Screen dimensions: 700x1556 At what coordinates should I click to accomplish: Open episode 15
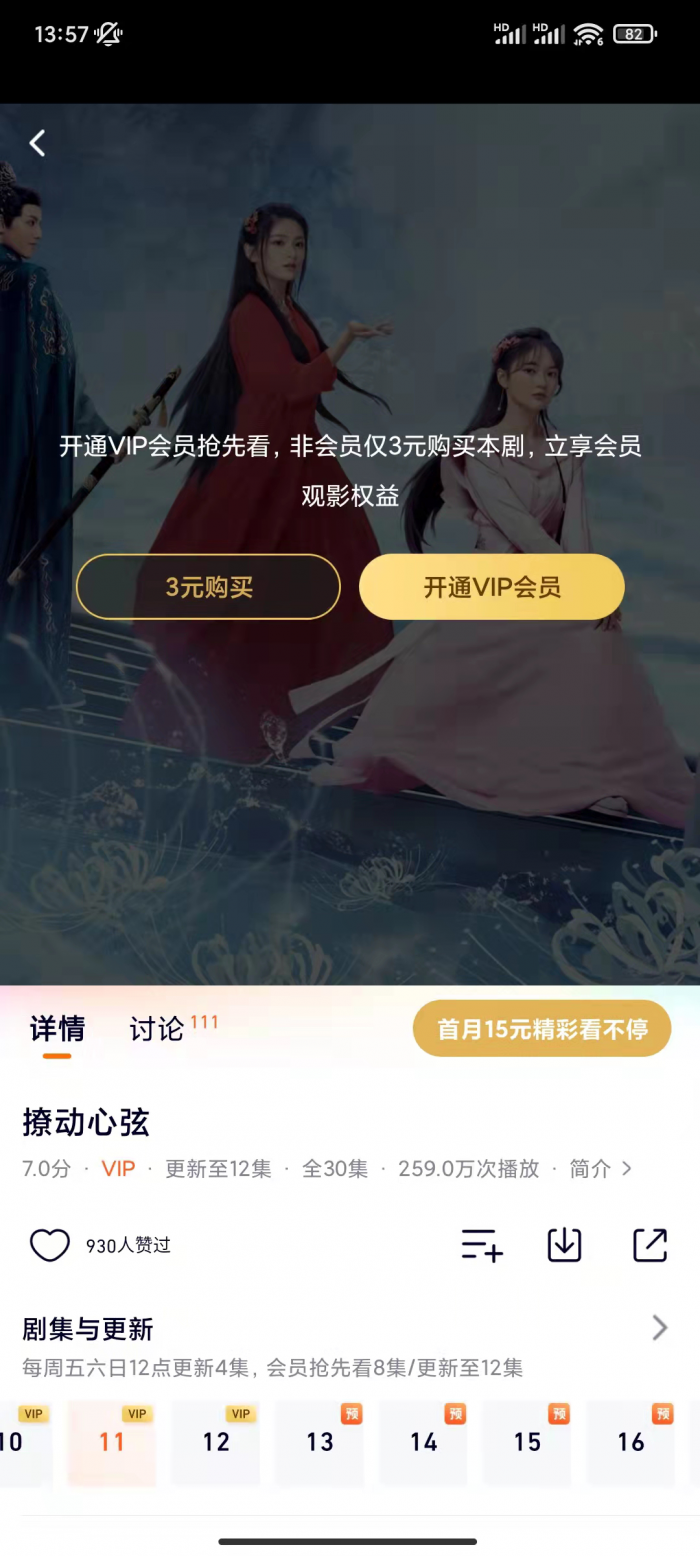point(527,1442)
